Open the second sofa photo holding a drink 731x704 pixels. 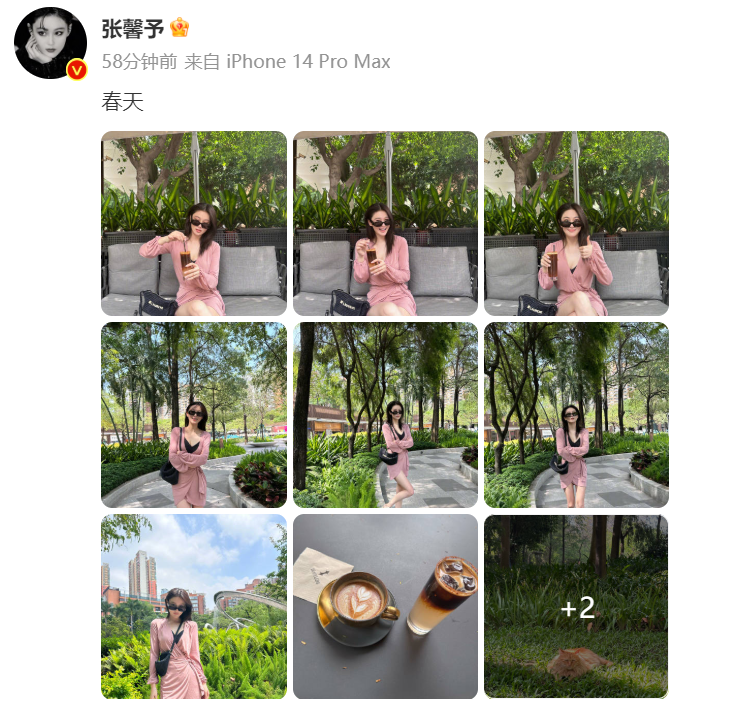(x=385, y=223)
